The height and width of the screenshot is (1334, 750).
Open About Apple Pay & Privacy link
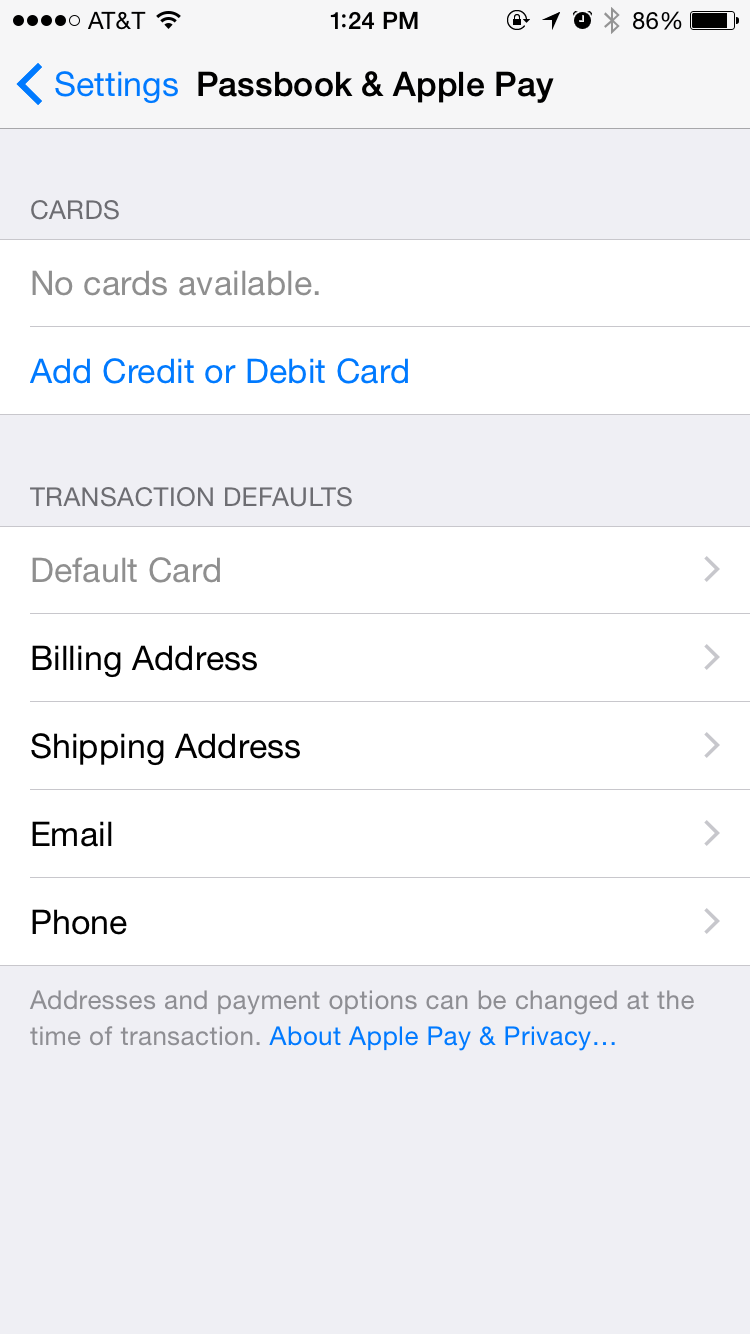[443, 1037]
